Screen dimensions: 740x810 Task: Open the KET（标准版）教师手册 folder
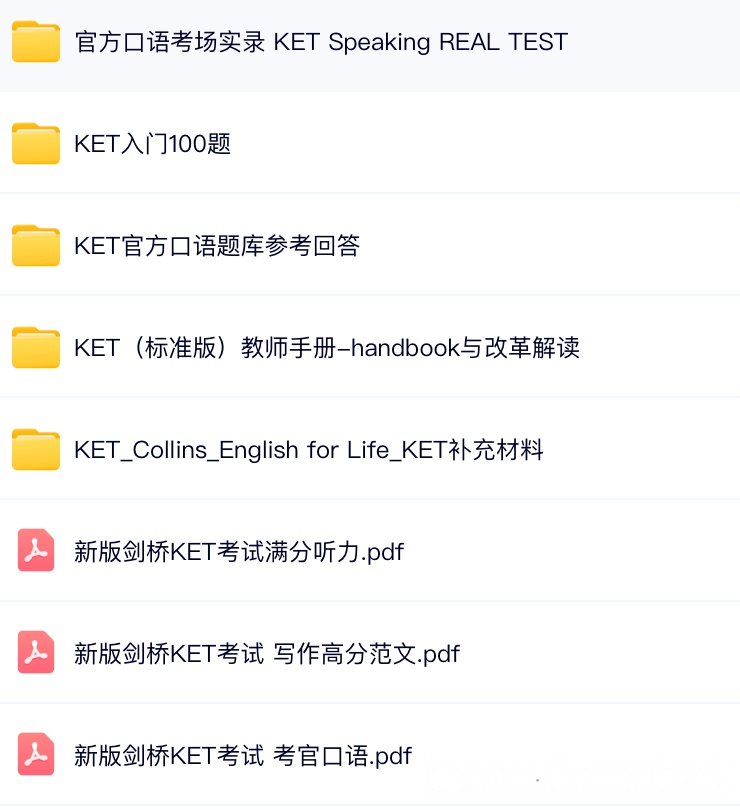[328, 348]
